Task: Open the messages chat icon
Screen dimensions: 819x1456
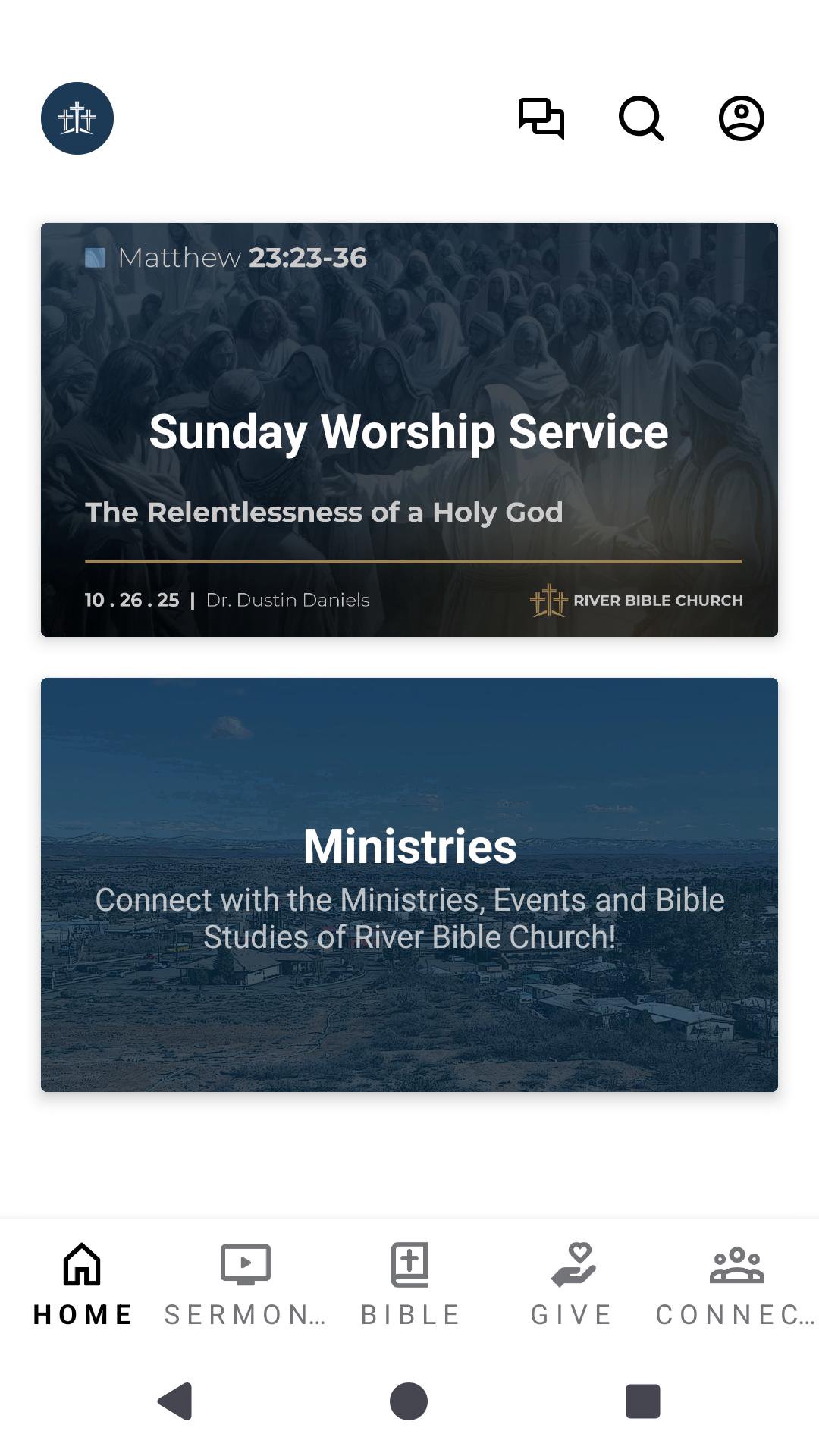Action: click(x=541, y=118)
